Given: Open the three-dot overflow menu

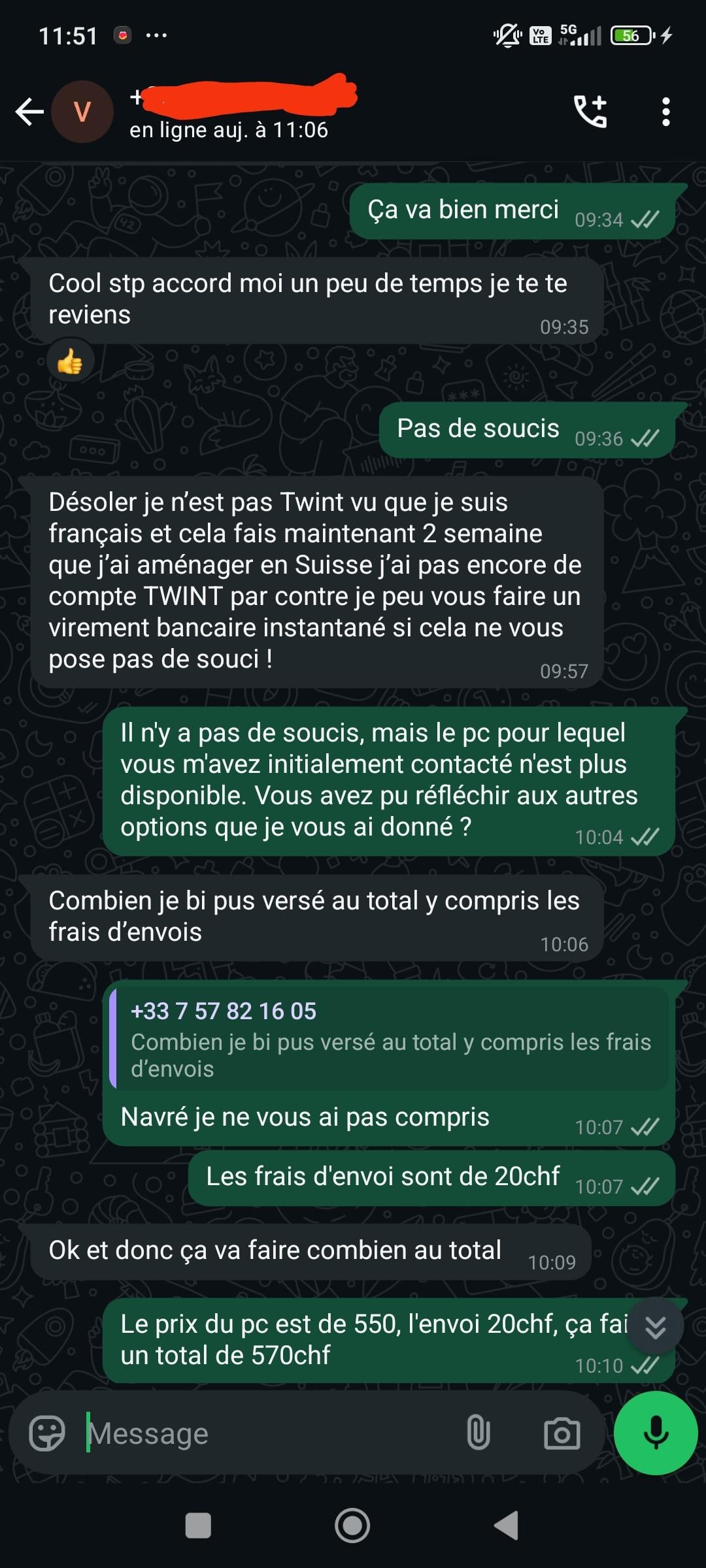Looking at the screenshot, I should tap(665, 112).
